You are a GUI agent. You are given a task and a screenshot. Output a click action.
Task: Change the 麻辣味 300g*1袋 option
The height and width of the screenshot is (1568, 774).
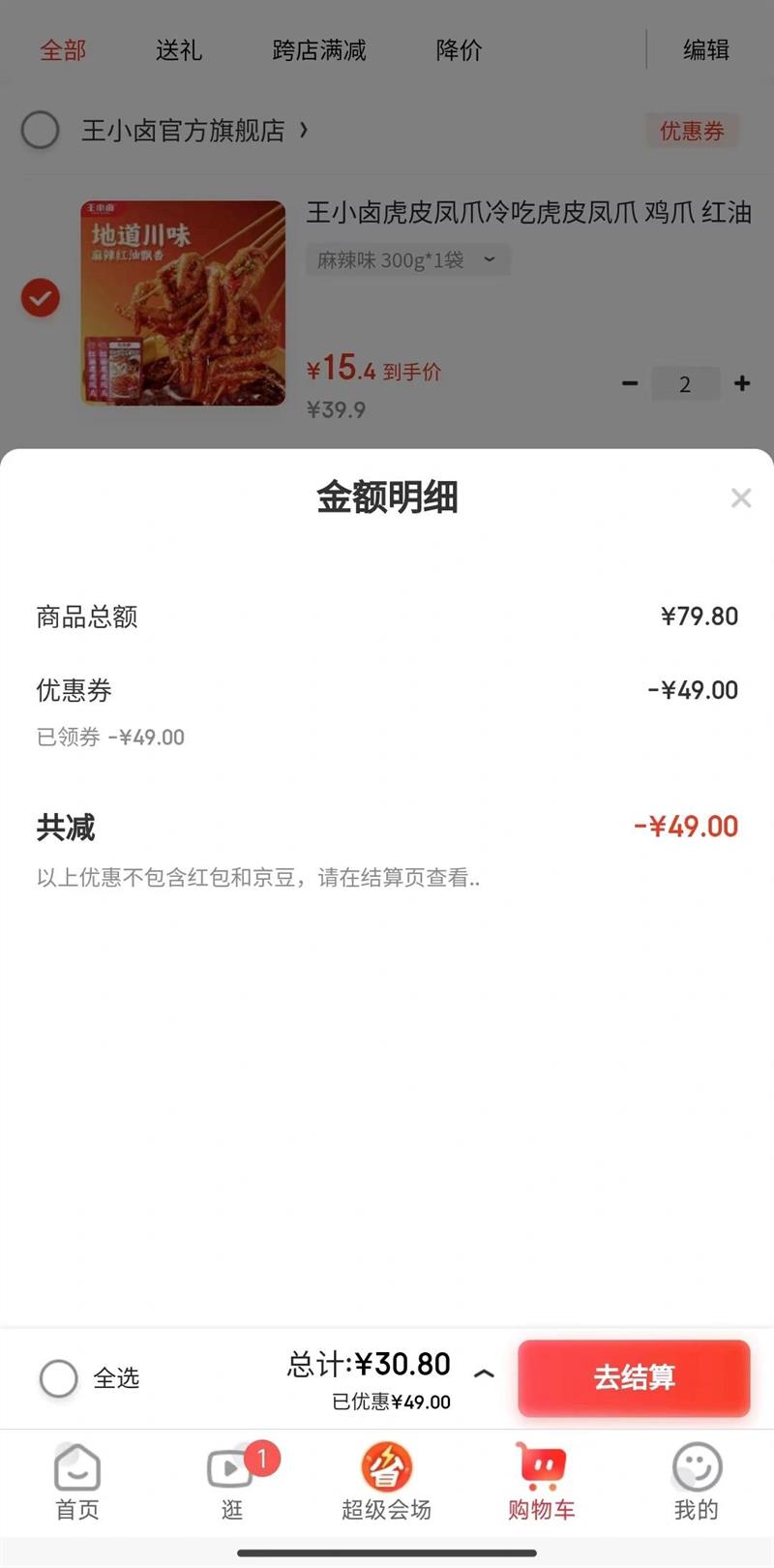coord(407,259)
